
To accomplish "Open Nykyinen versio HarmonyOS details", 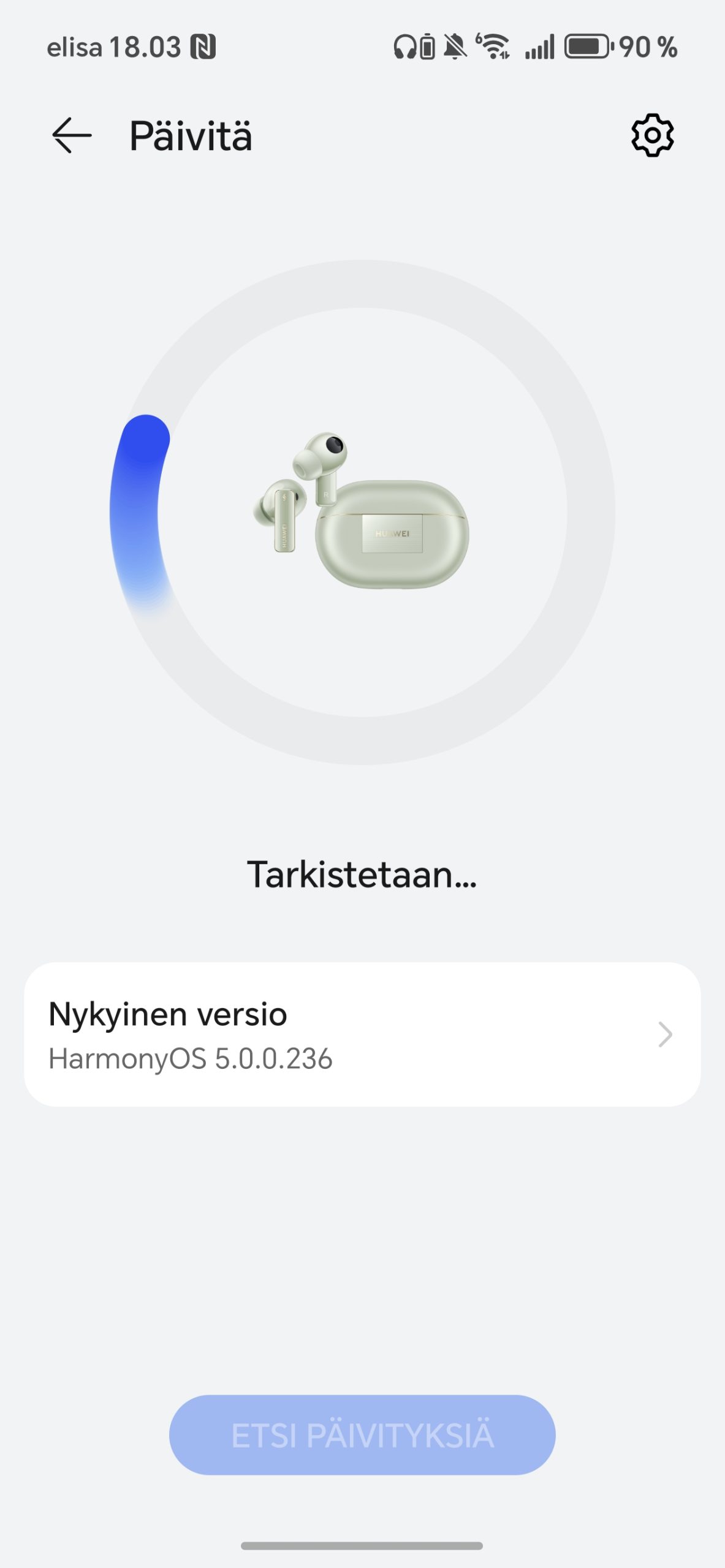I will 362,1034.
